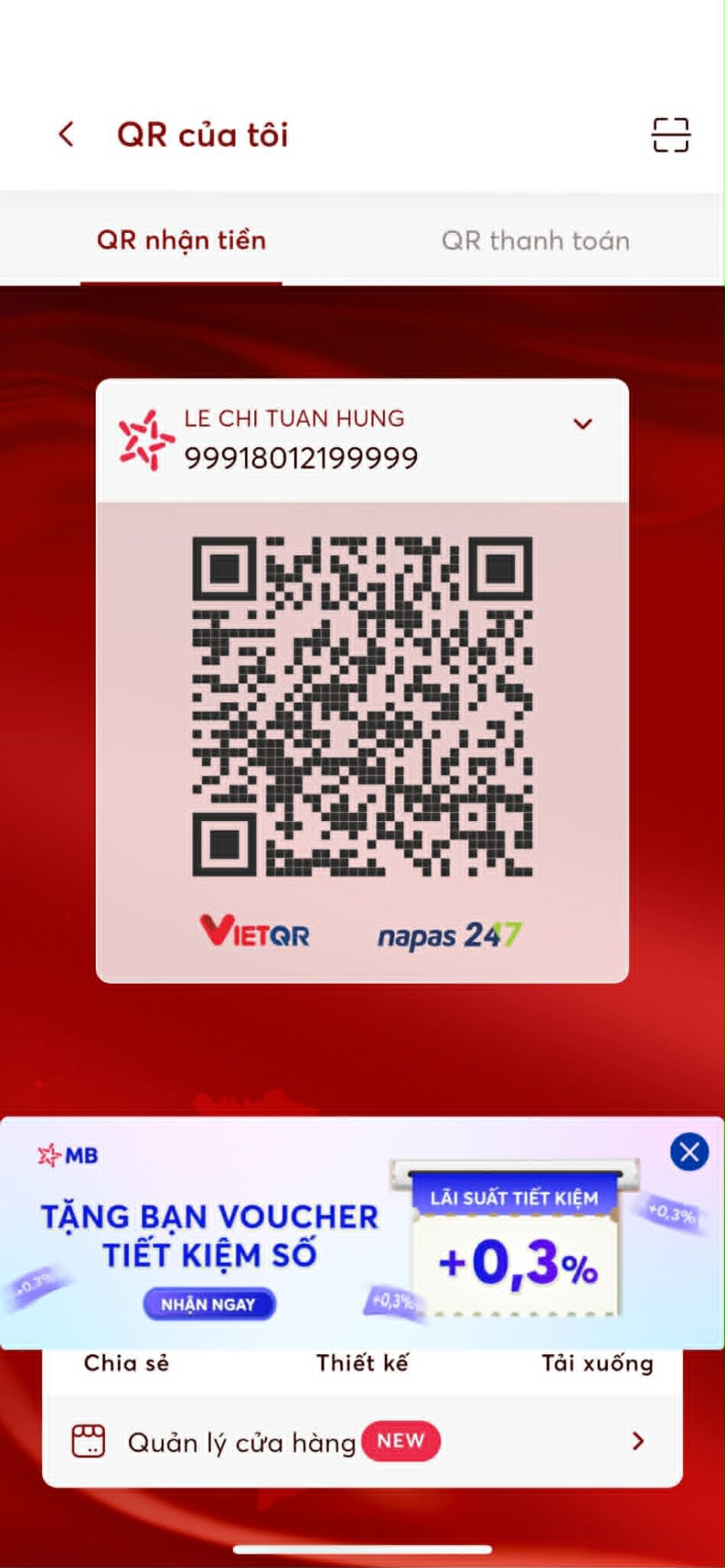Viewport: 725px width, 1568px height.
Task: Go back from QR của tôi
Action: [67, 135]
